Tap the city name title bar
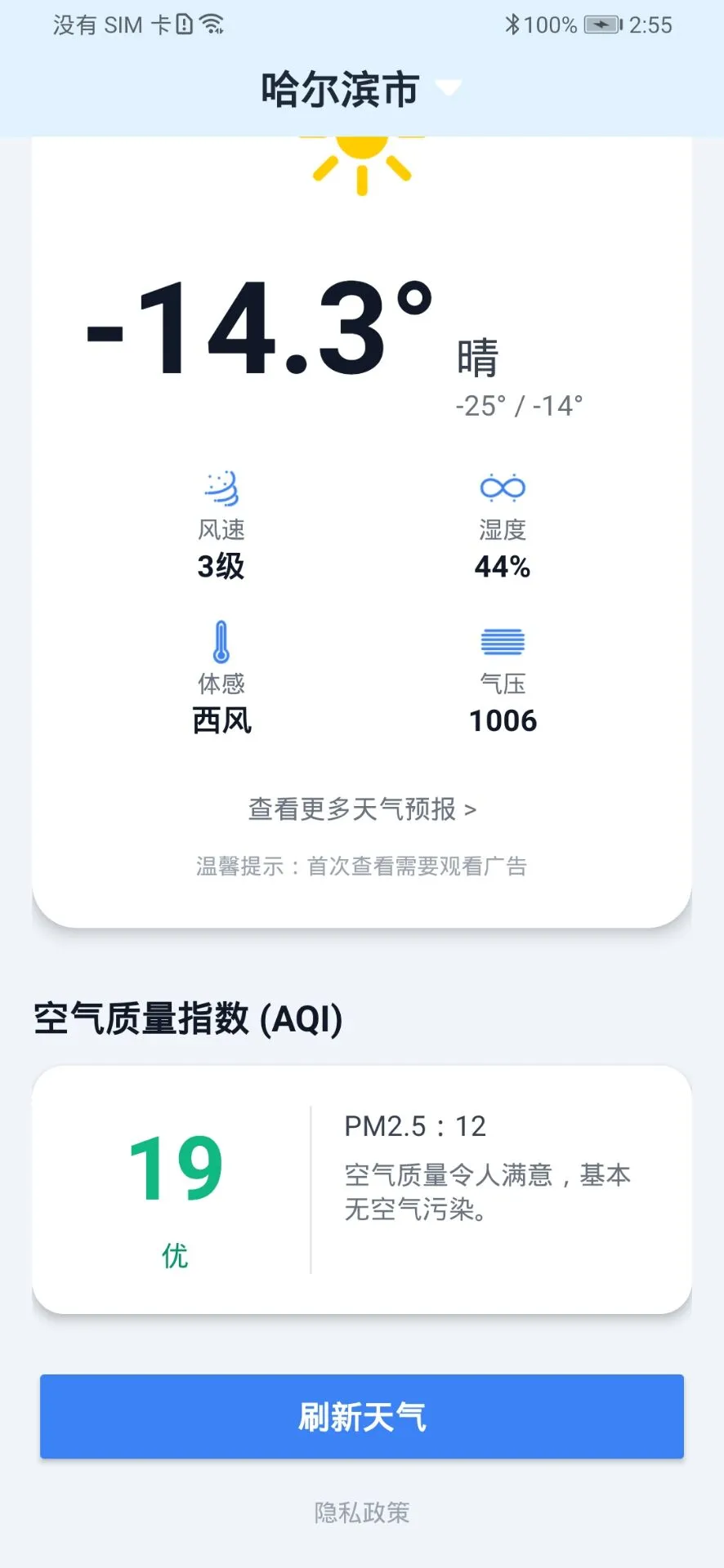This screenshot has width=724, height=1568. tap(337, 87)
